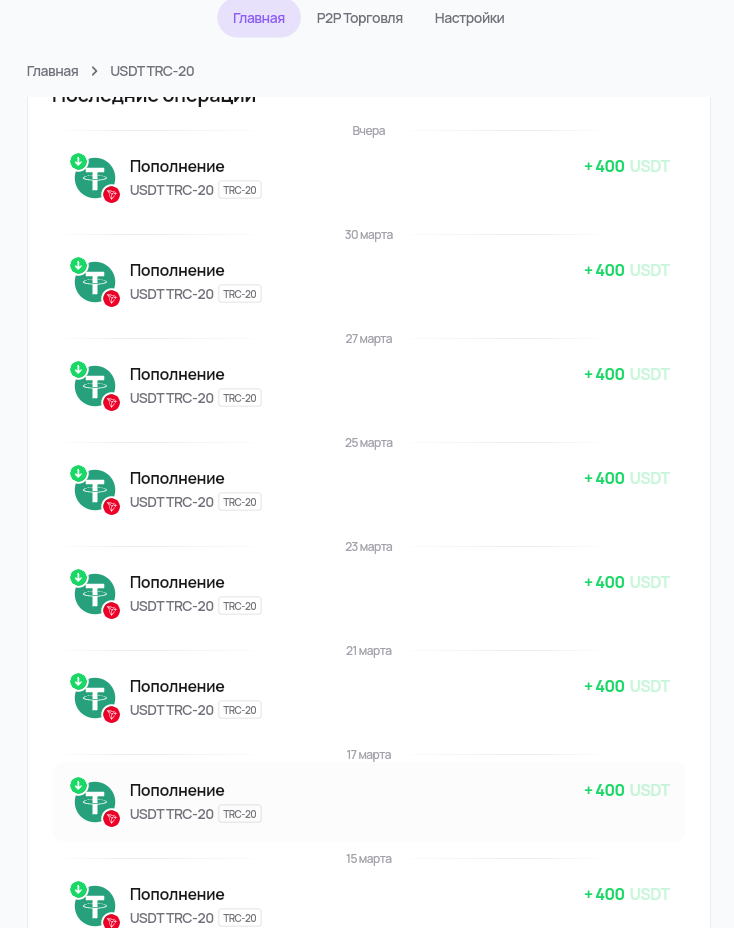Open the 15 марта Пополнение transaction
The height and width of the screenshot is (928, 734).
[369, 904]
